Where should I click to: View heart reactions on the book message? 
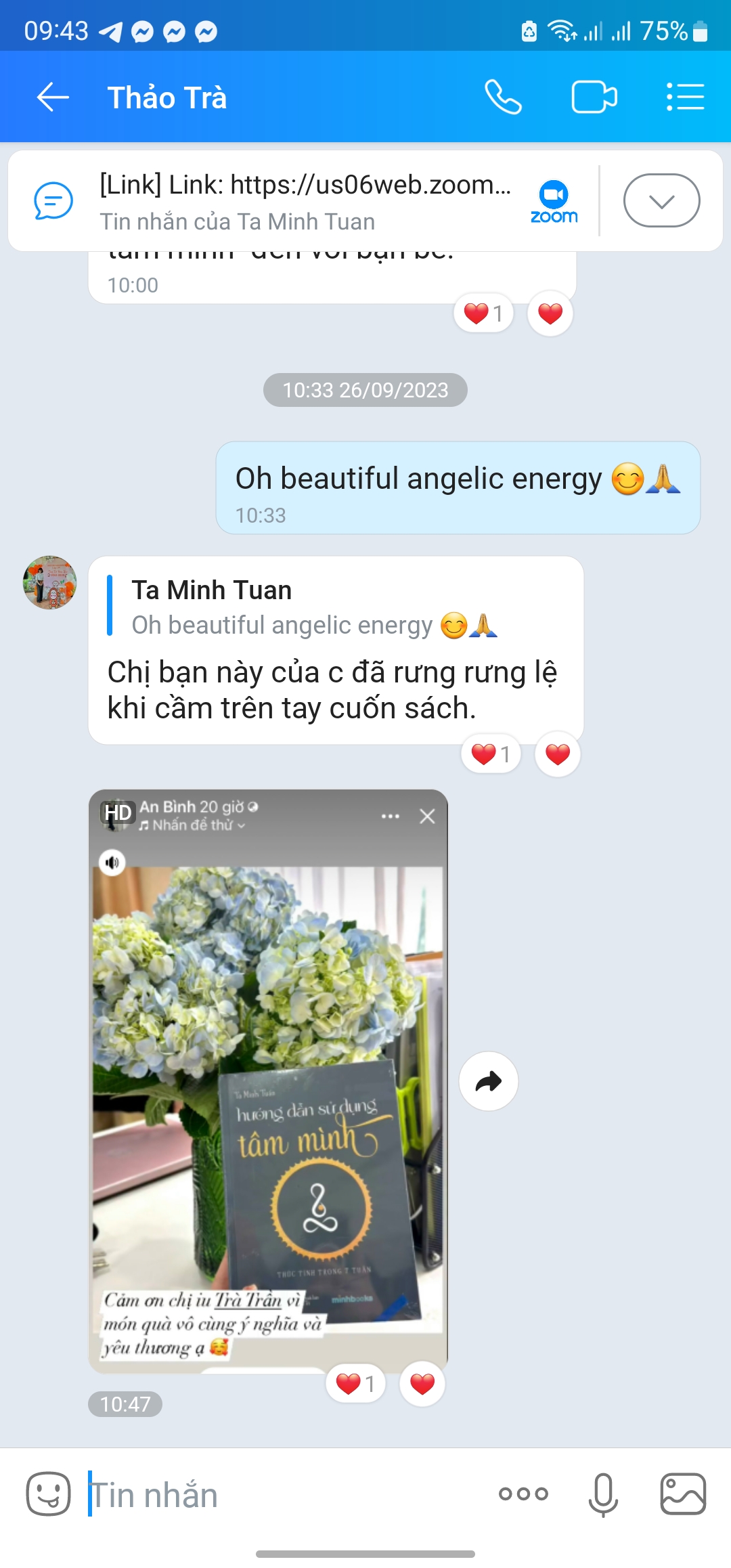[491, 754]
